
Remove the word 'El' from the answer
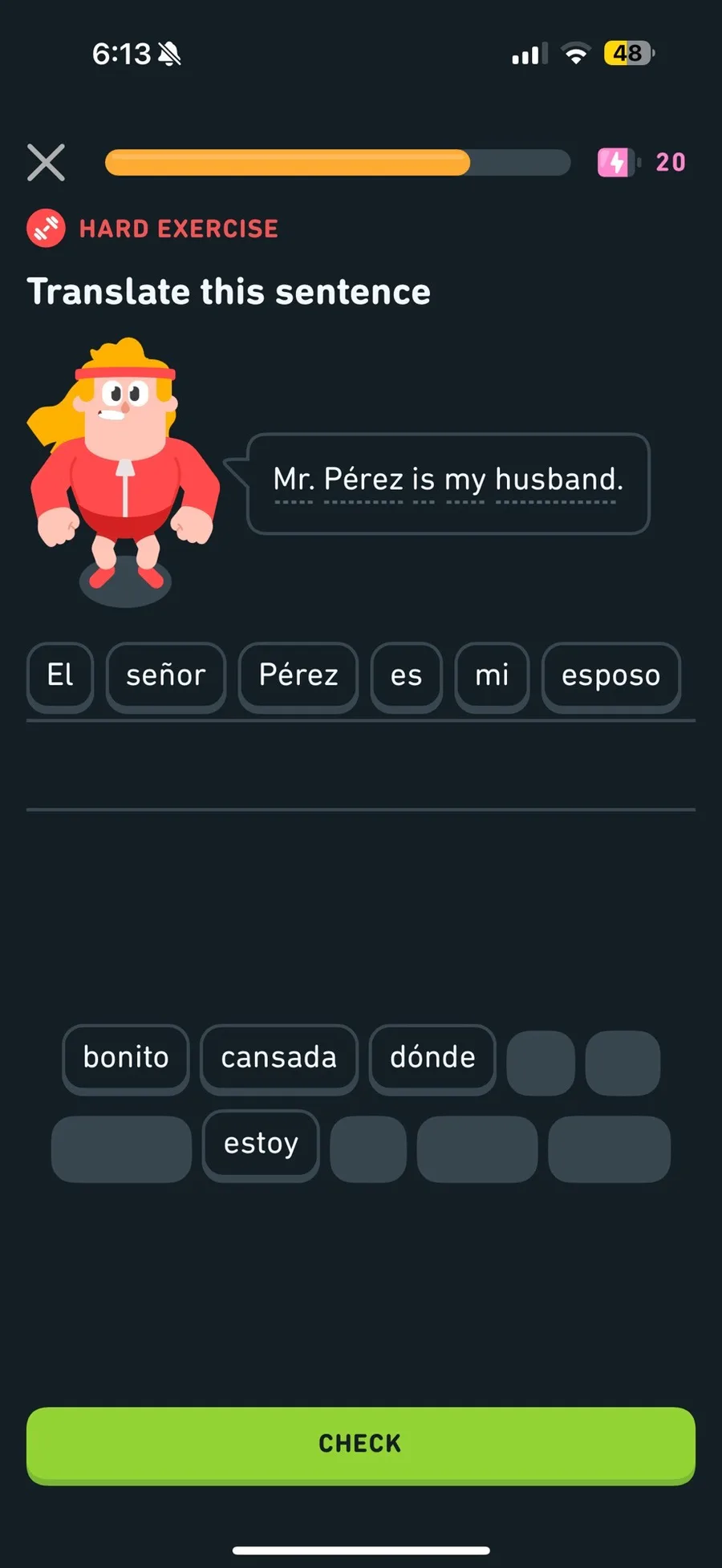point(60,675)
